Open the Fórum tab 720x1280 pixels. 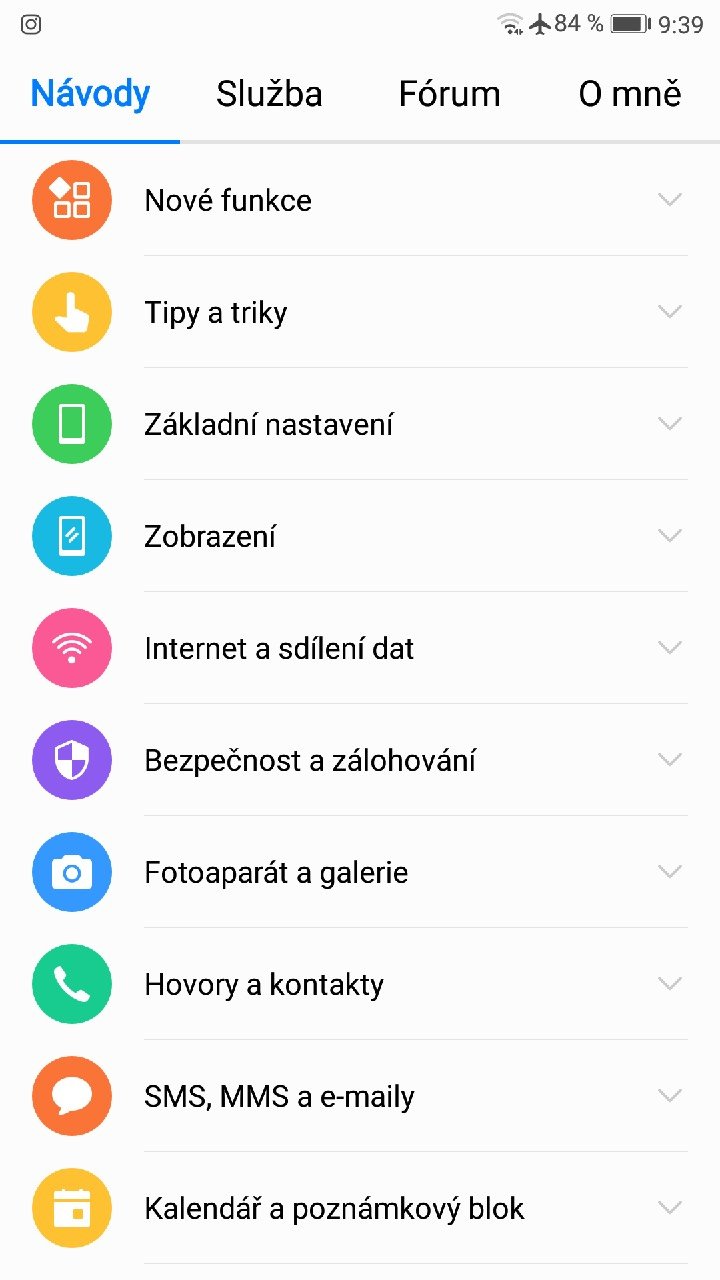pyautogui.click(x=449, y=94)
